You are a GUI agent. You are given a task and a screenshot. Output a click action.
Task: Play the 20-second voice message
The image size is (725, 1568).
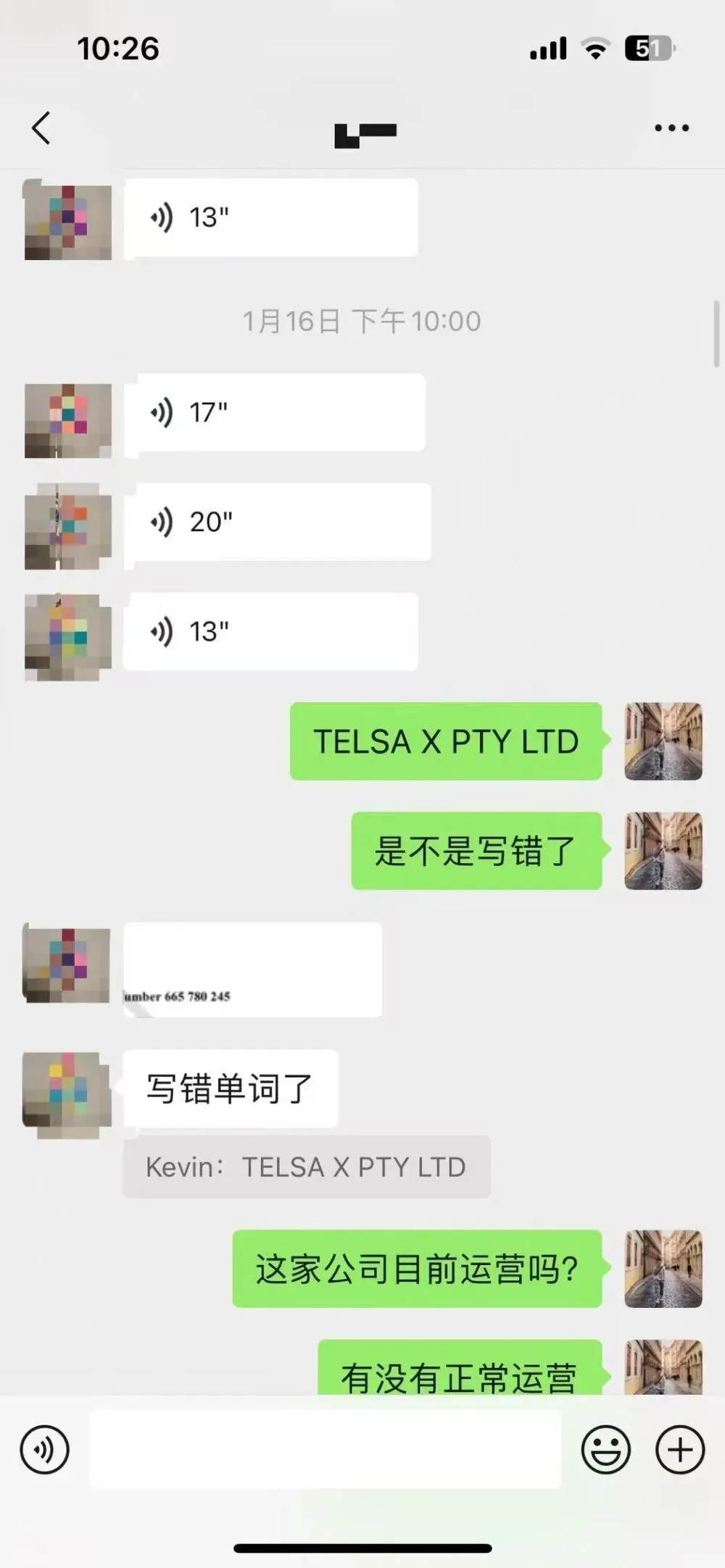(278, 522)
